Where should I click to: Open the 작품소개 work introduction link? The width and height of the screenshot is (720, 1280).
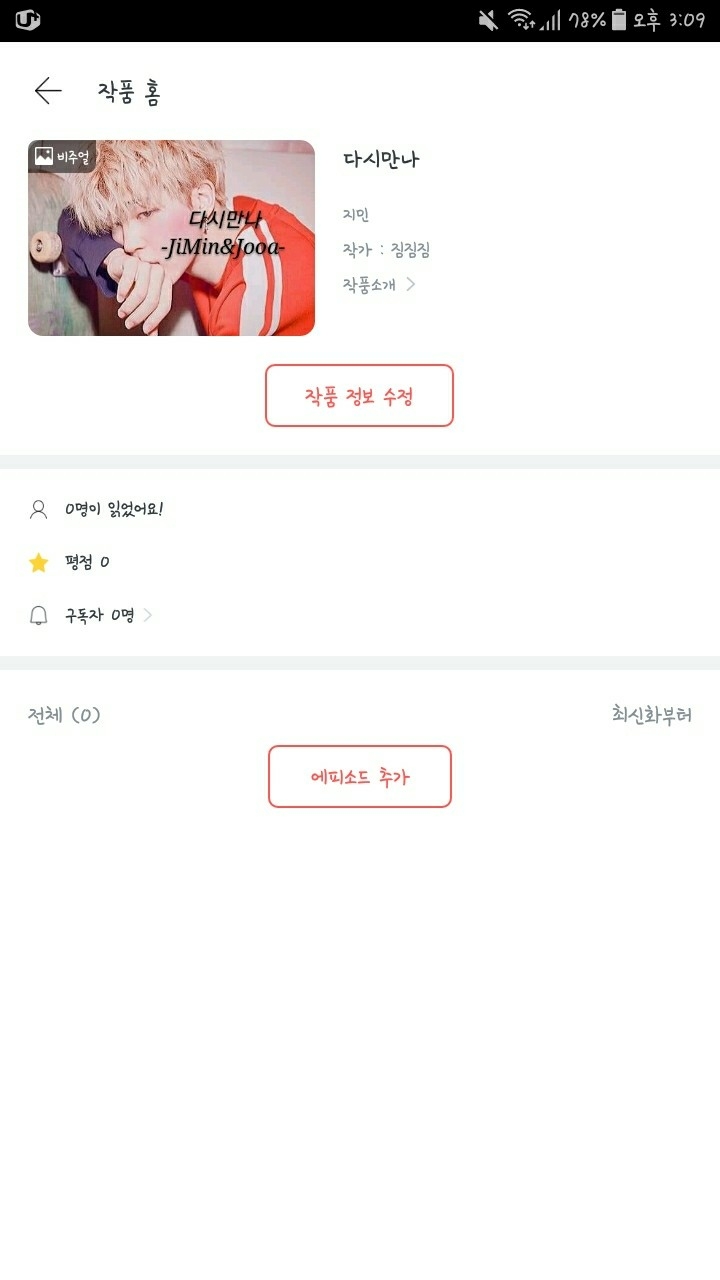(x=378, y=284)
